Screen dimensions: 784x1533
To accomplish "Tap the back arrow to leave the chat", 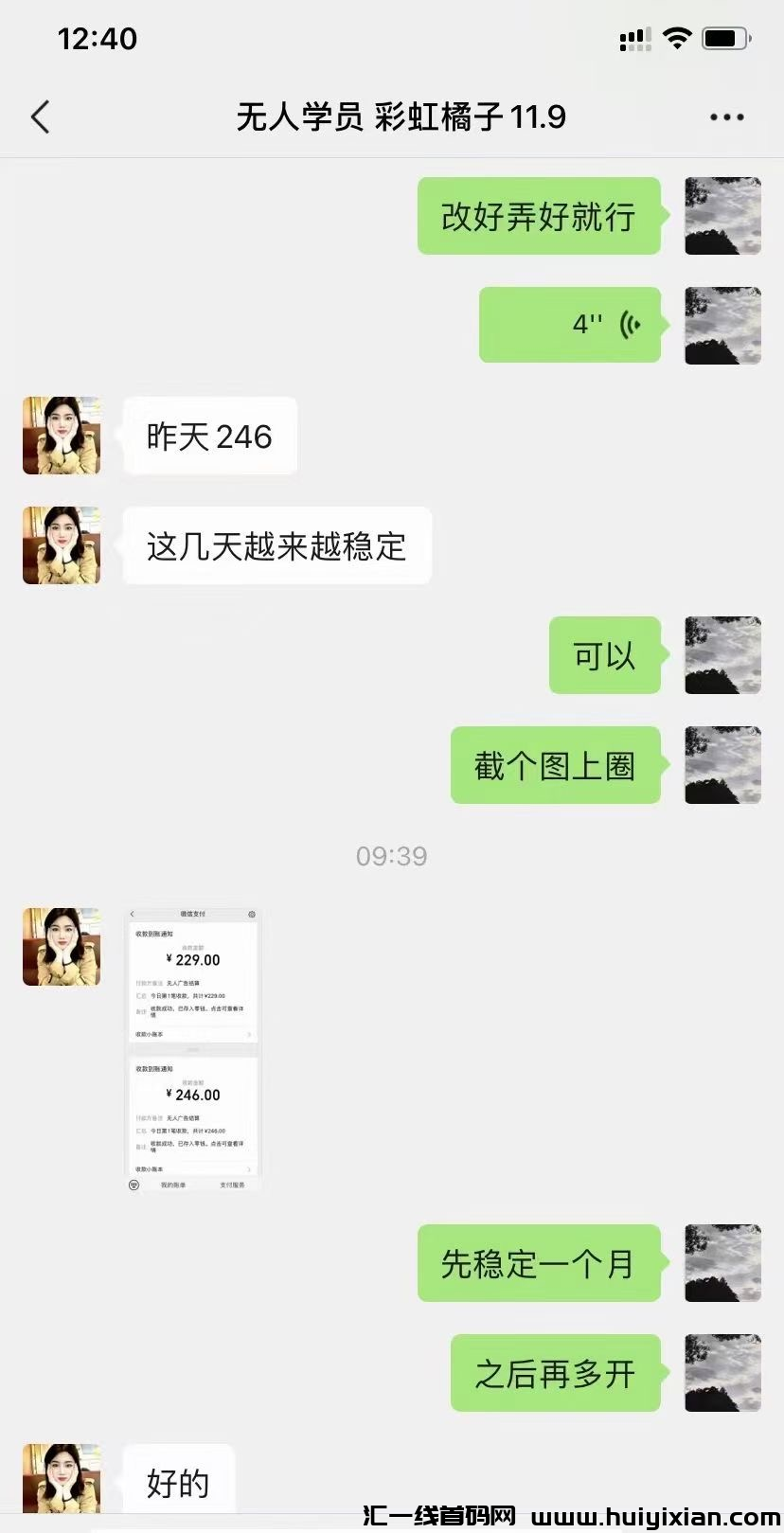I will [40, 116].
